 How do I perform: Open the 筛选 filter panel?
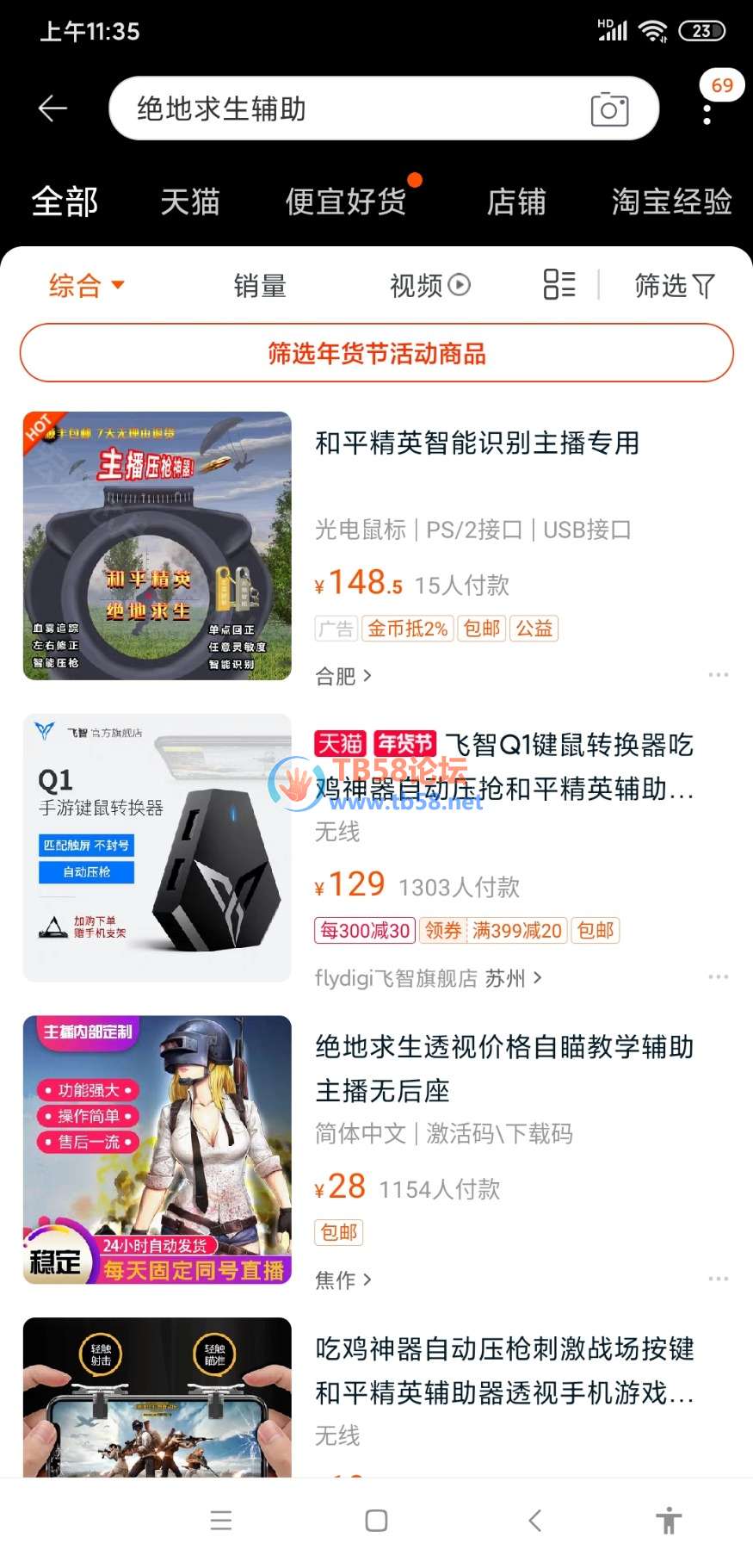(674, 285)
